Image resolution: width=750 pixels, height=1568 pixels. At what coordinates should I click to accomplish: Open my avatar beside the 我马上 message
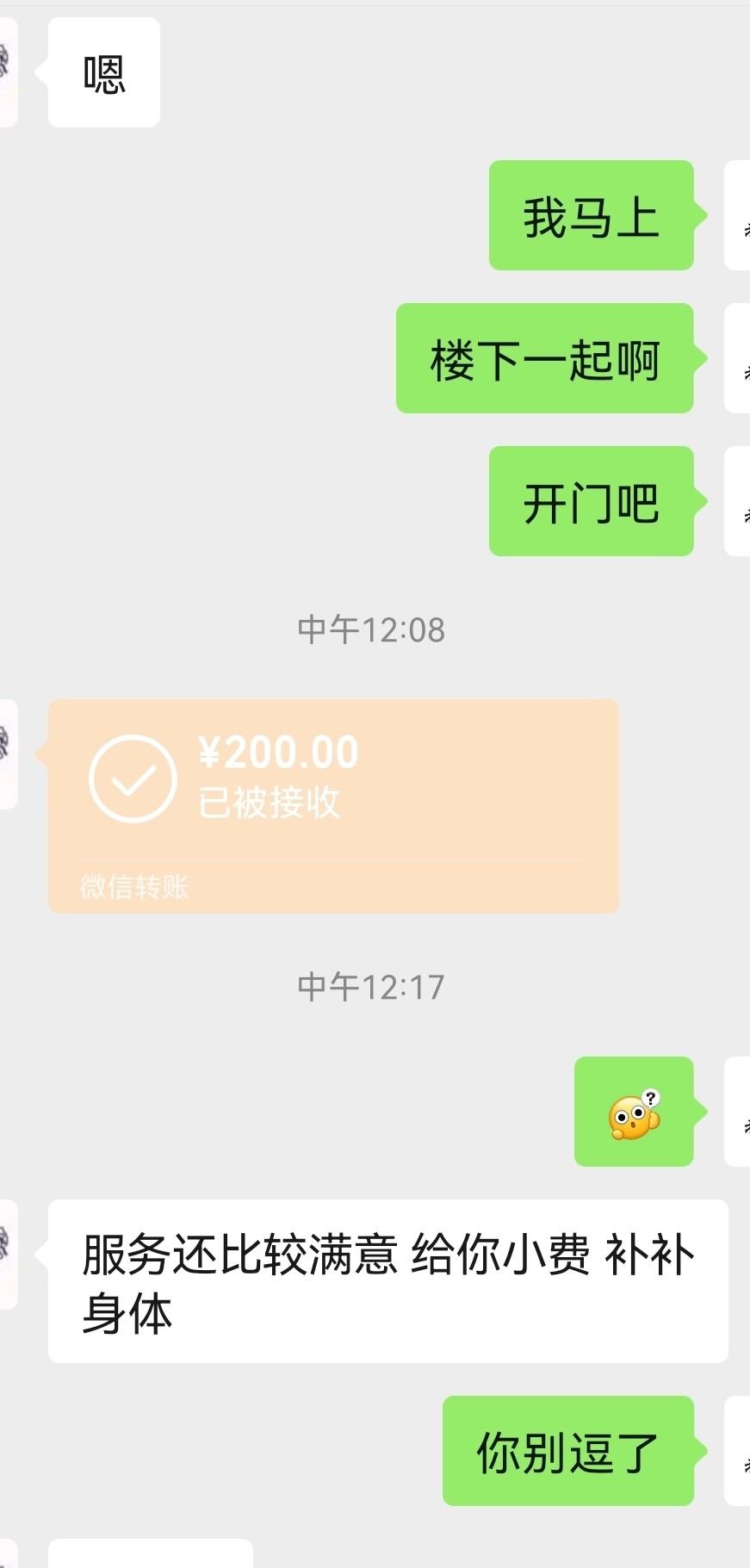739,215
